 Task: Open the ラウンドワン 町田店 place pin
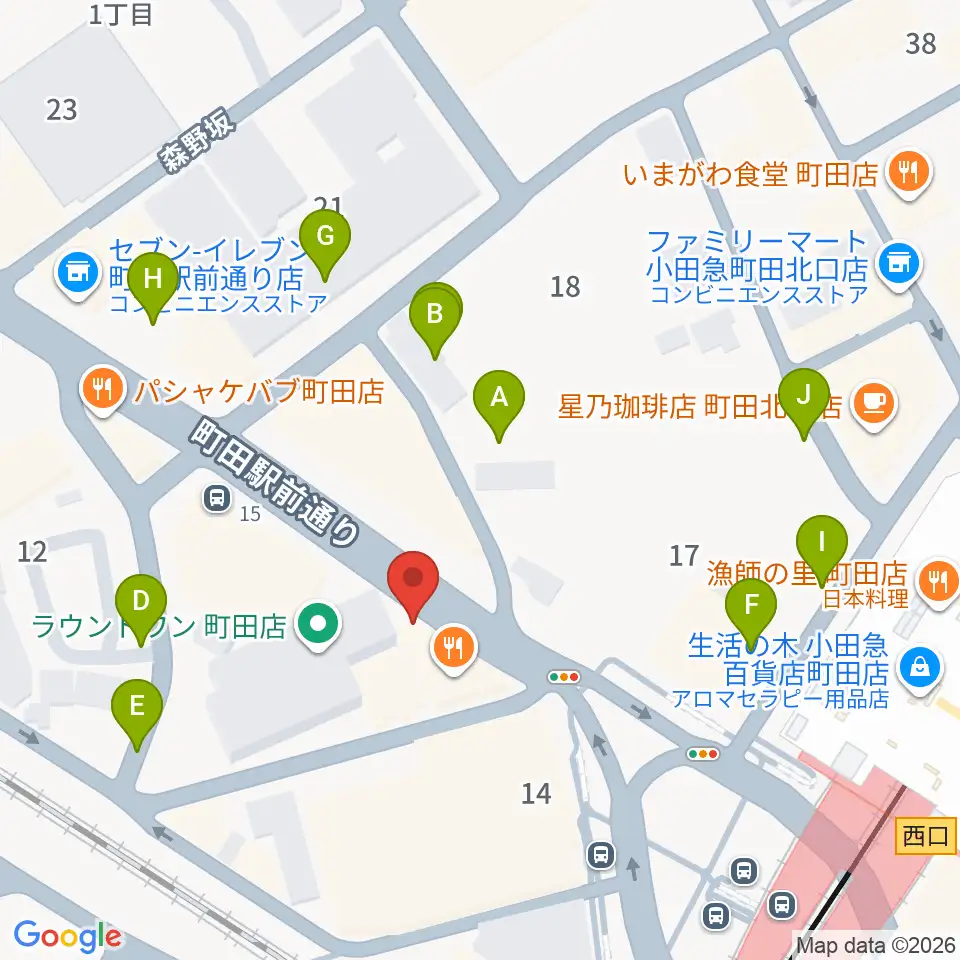click(318, 625)
